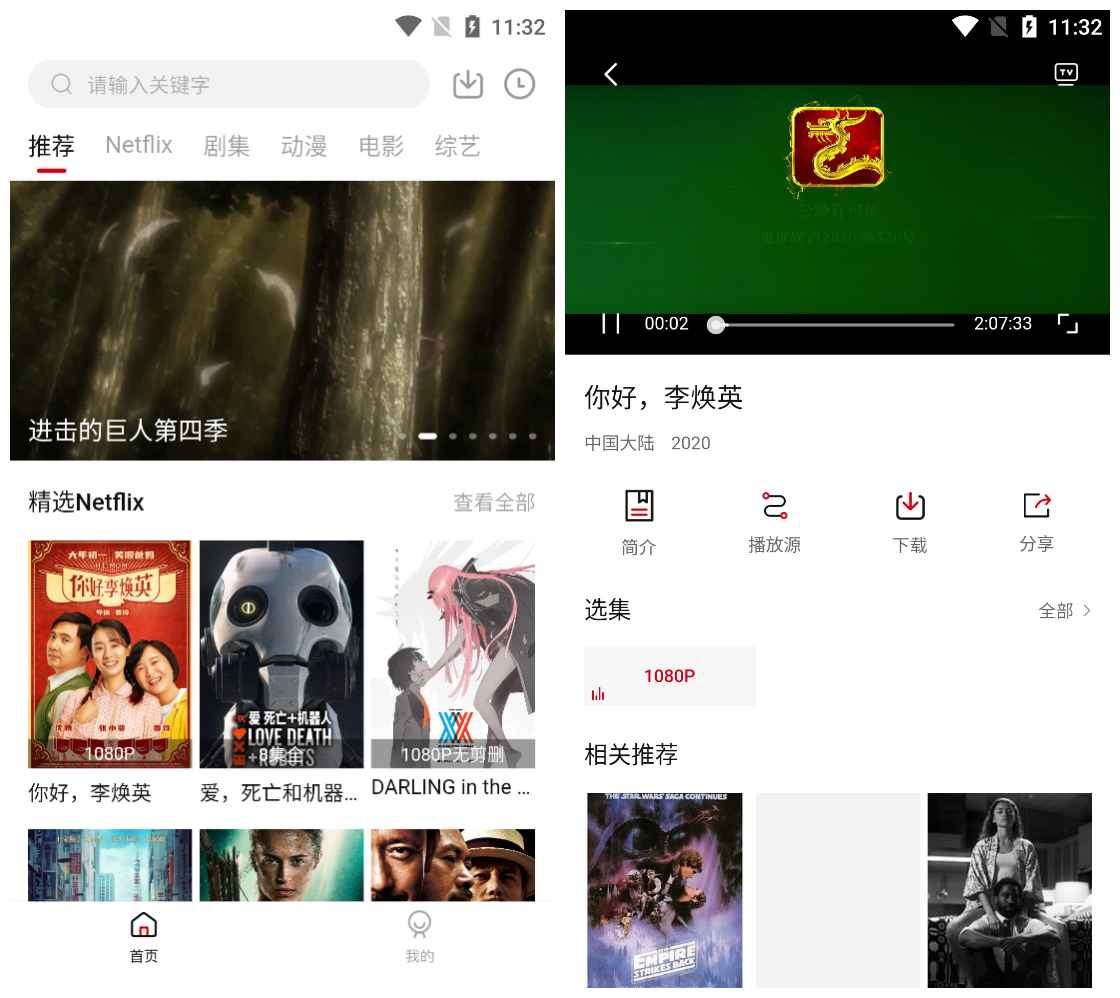Switch to the Netflix tab
1120x998 pixels.
139,146
